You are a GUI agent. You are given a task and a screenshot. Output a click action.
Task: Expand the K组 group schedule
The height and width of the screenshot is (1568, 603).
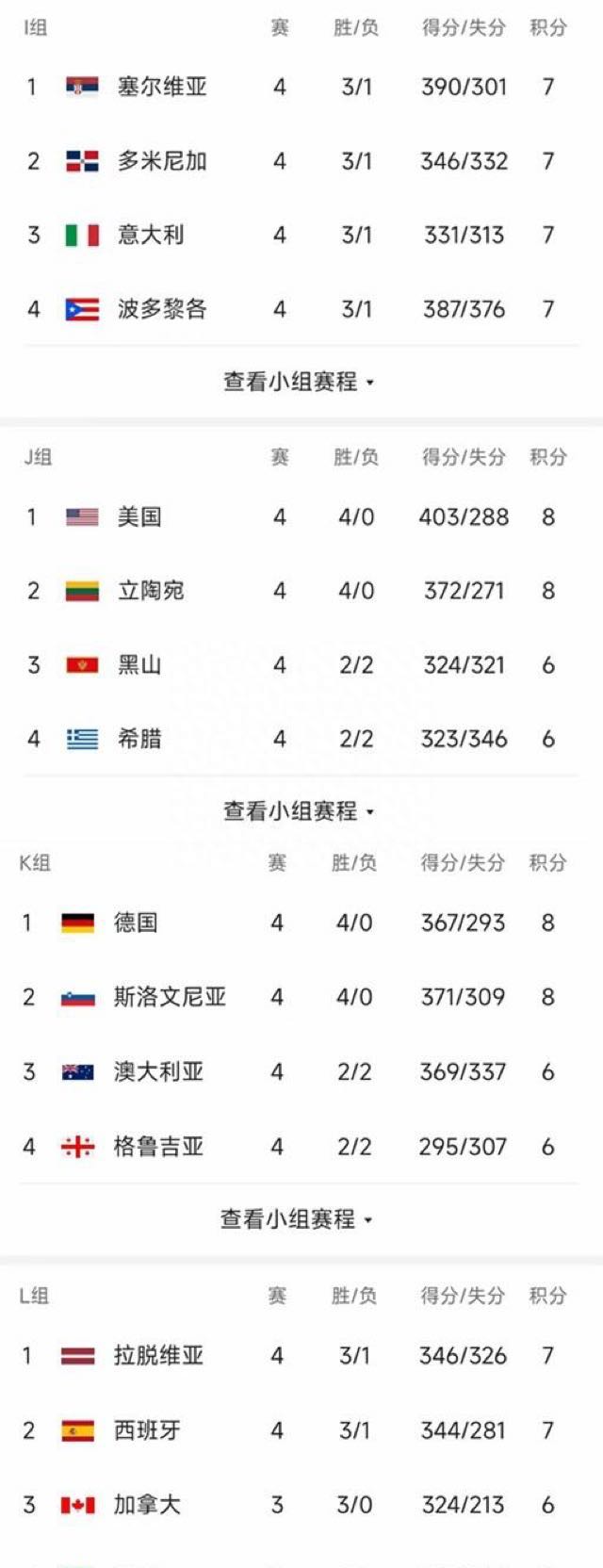tap(296, 1219)
